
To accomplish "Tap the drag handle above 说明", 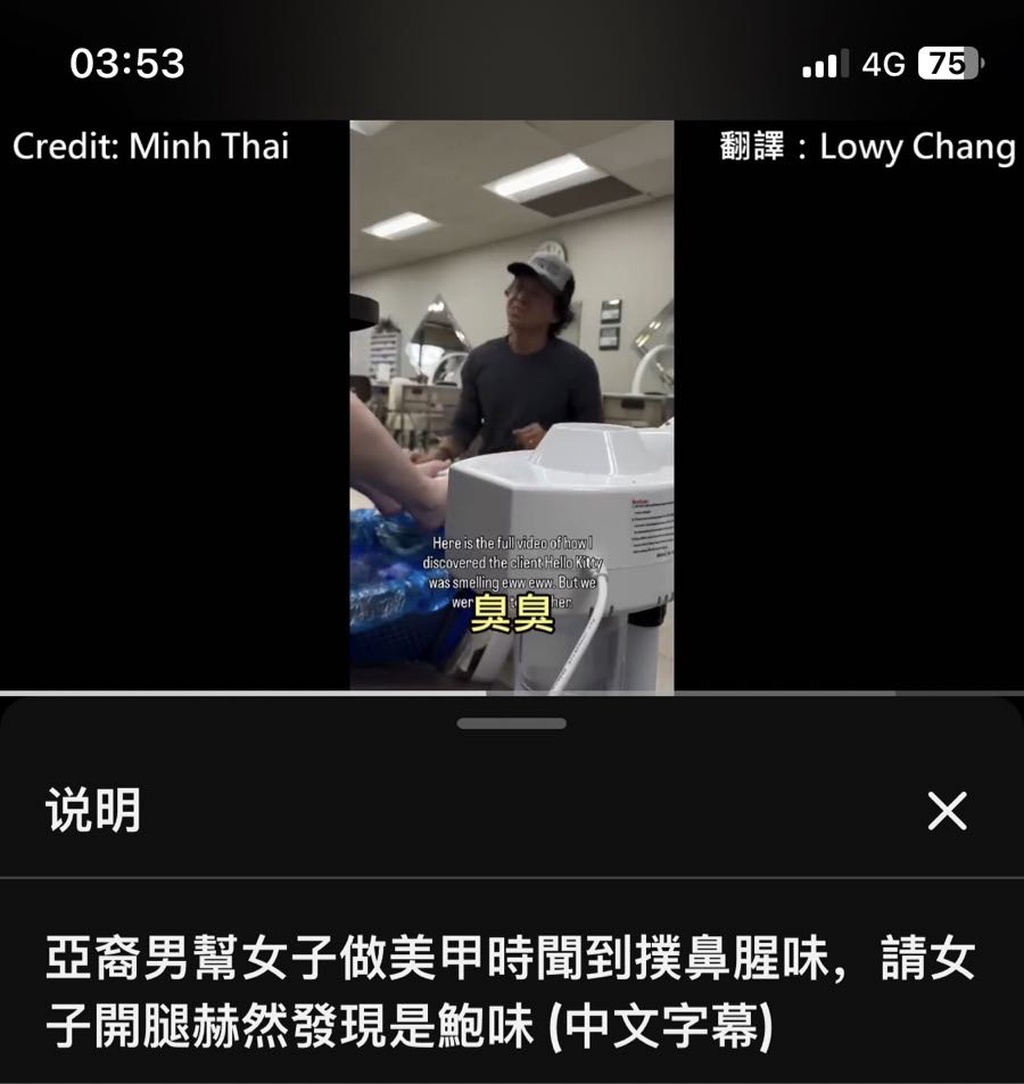I will coord(512,723).
